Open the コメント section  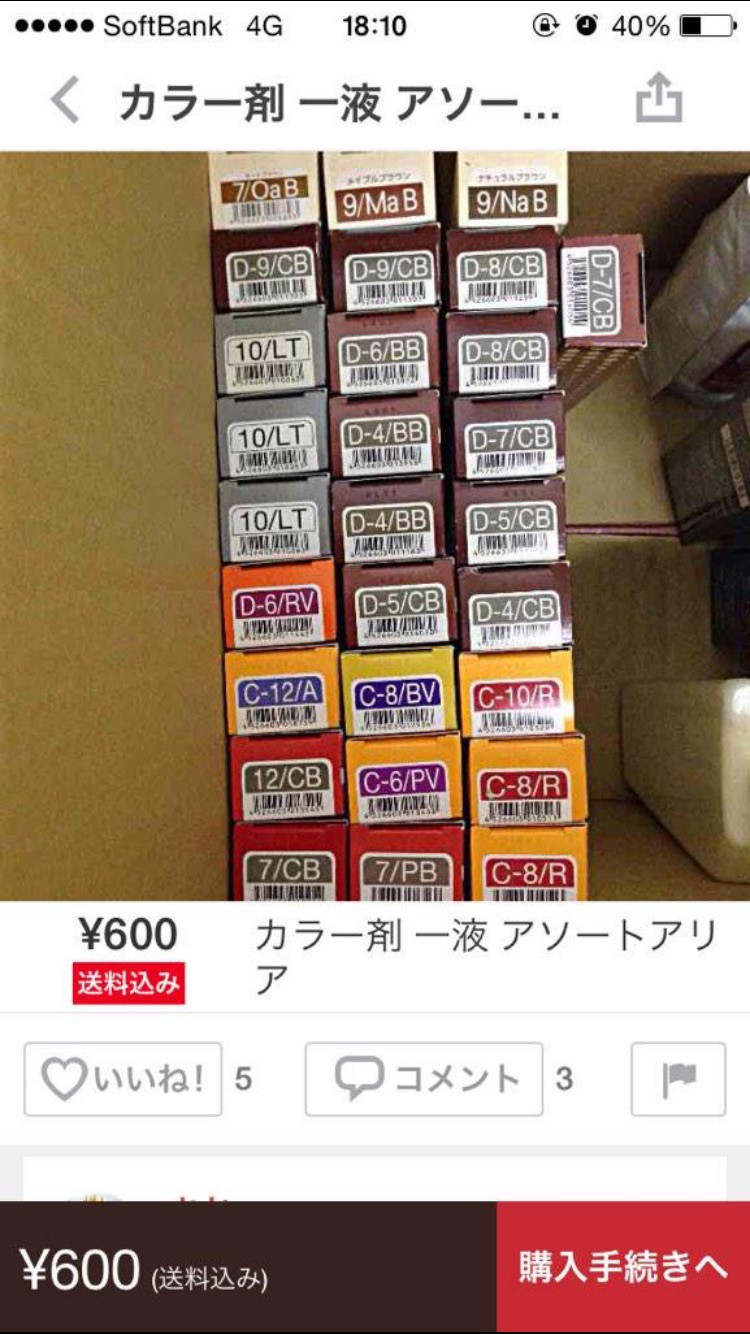[424, 1079]
